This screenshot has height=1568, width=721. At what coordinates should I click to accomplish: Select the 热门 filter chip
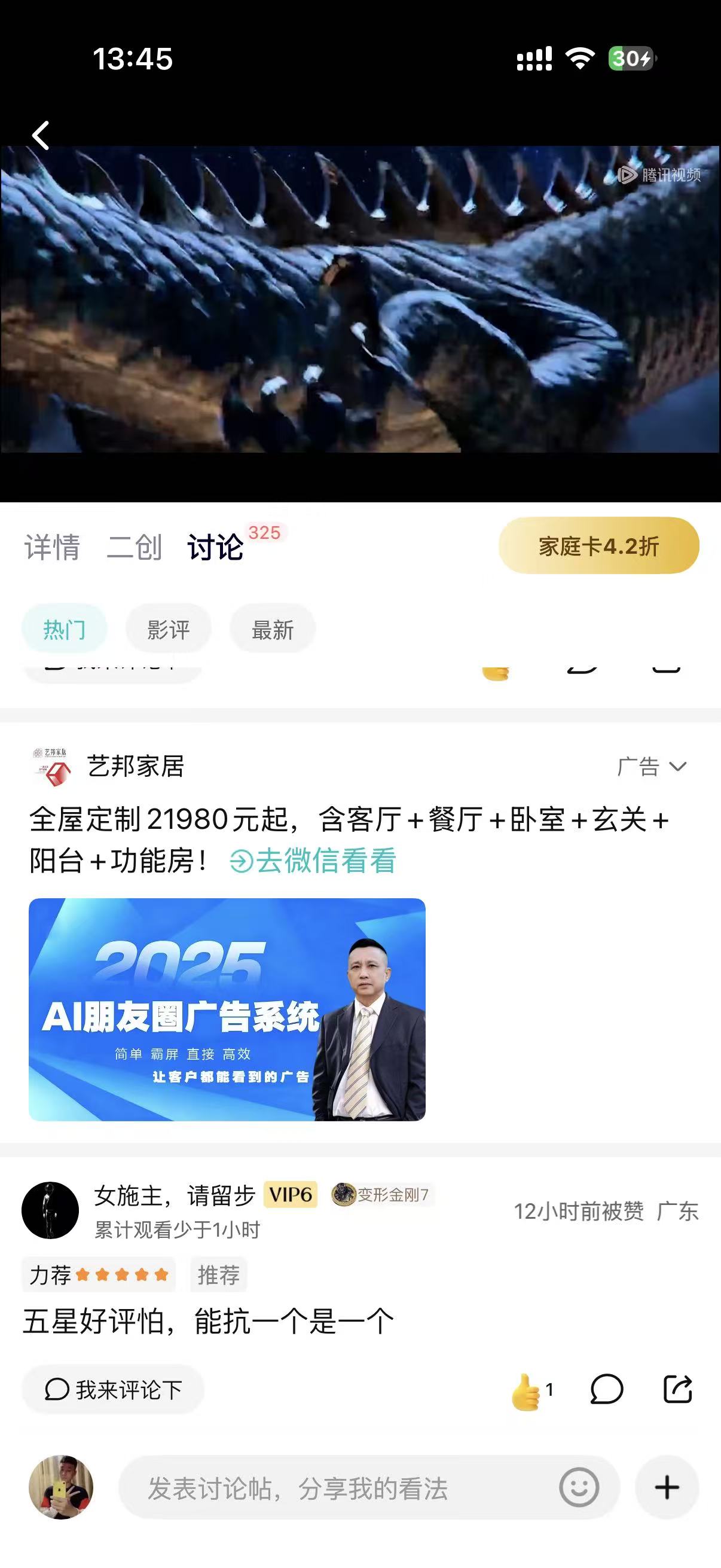pyautogui.click(x=65, y=629)
